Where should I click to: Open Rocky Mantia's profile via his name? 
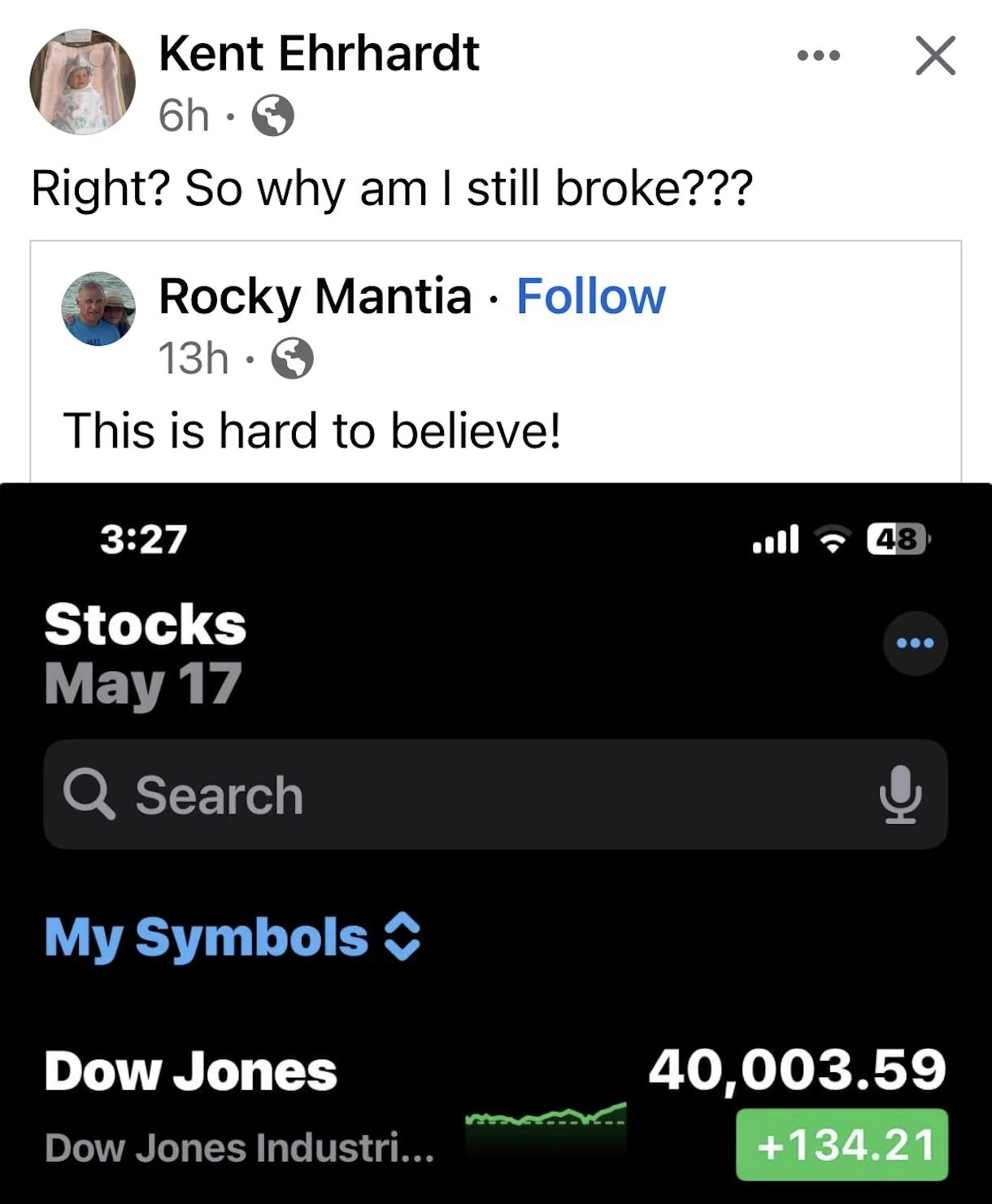(315, 296)
